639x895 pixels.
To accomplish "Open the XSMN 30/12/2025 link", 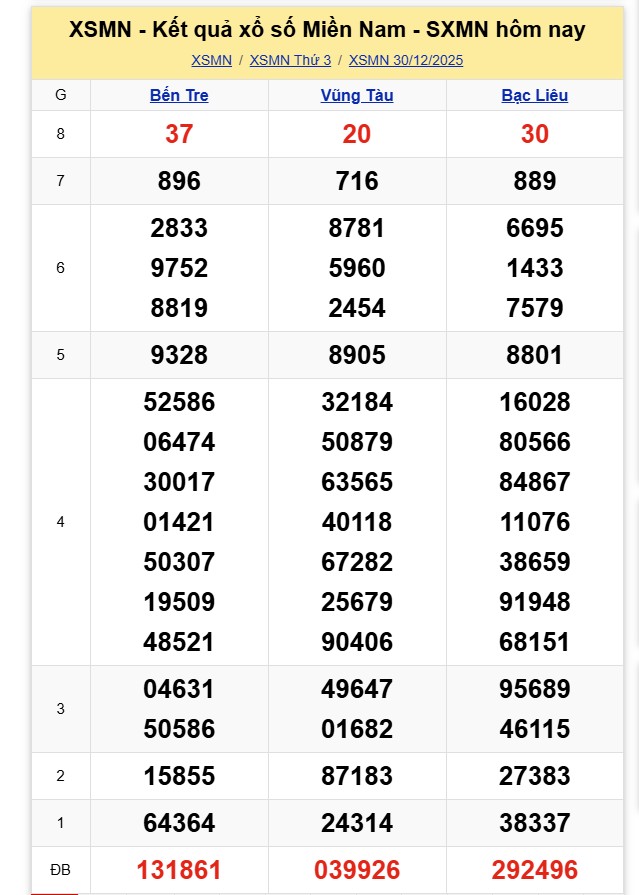I will tap(406, 60).
